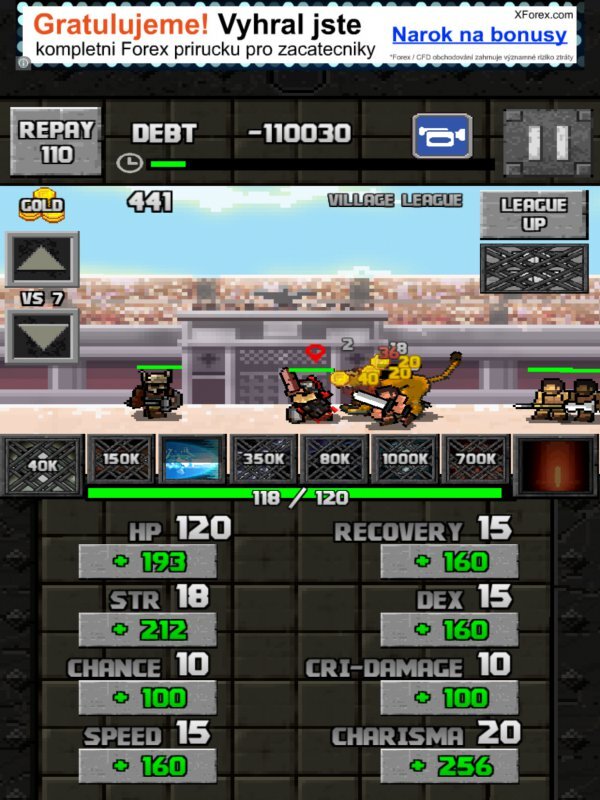
Task: Upgrade CRI-DAMAGE for 100 gold
Action: coord(449,698)
